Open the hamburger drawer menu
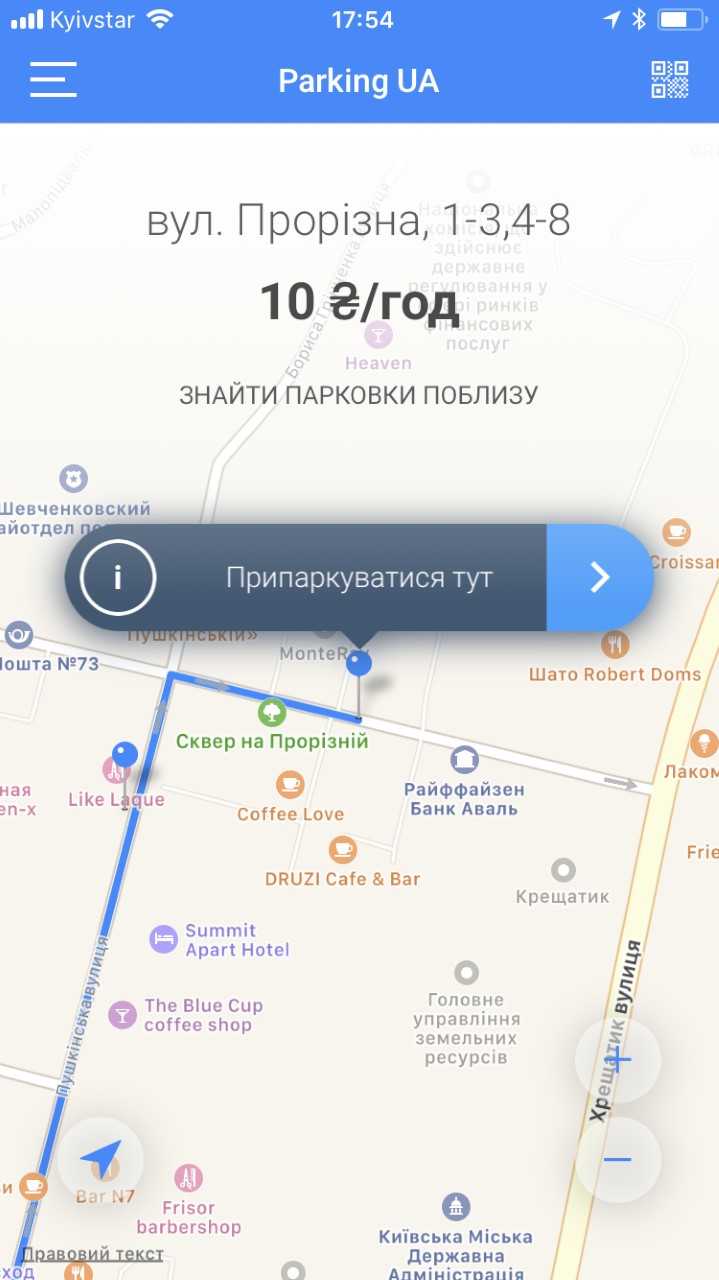The image size is (719, 1280). click(53, 80)
